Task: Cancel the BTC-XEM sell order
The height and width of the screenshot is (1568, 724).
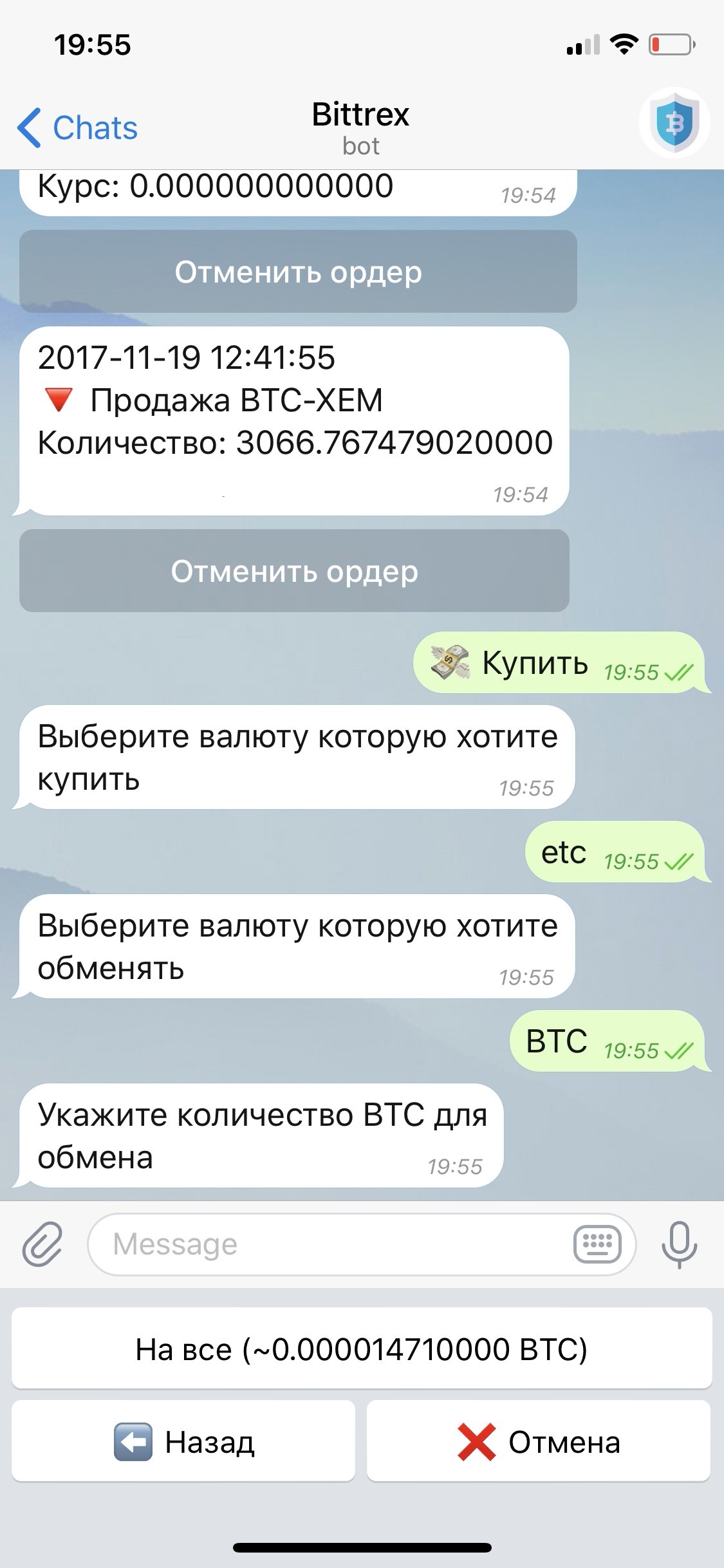Action: (x=294, y=571)
